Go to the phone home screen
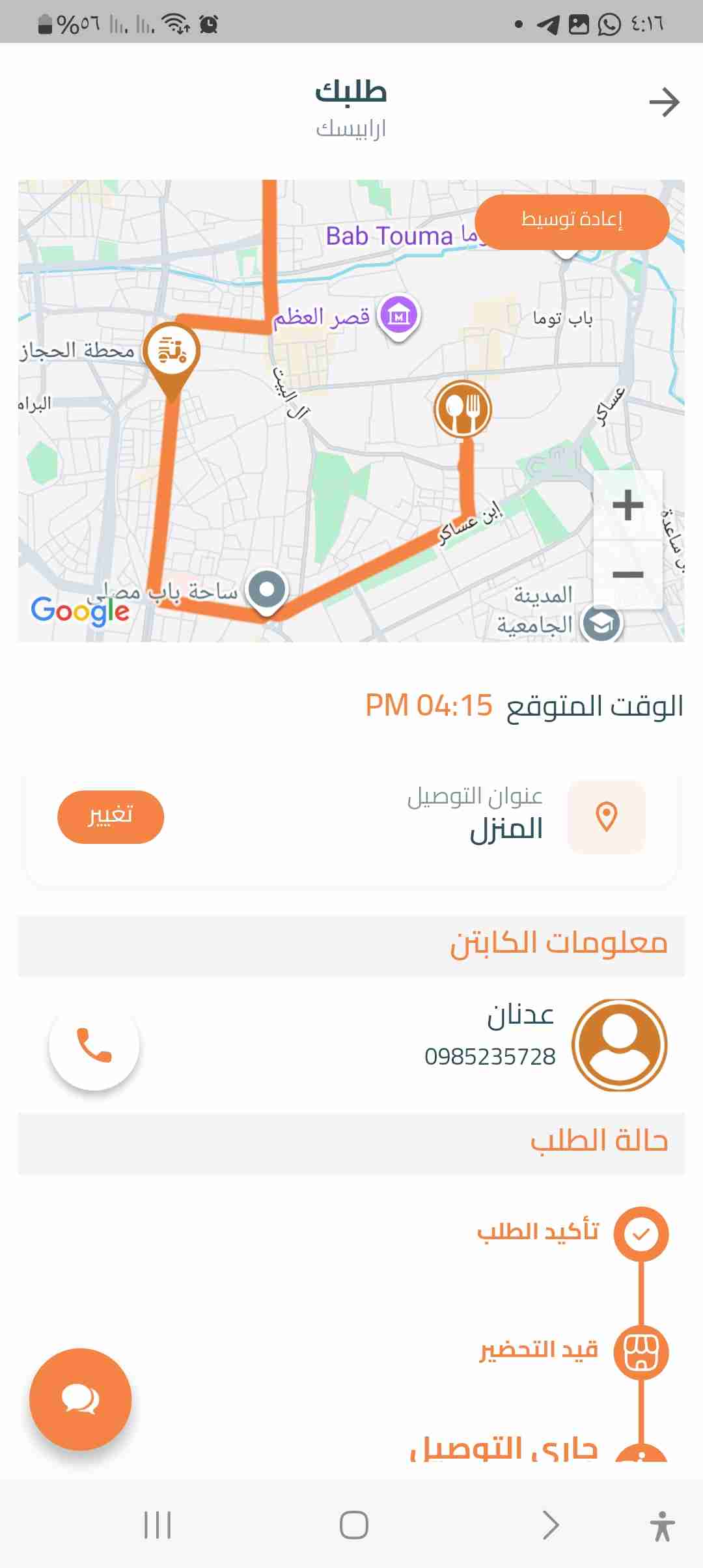This screenshot has height=1568, width=703. [353, 1525]
